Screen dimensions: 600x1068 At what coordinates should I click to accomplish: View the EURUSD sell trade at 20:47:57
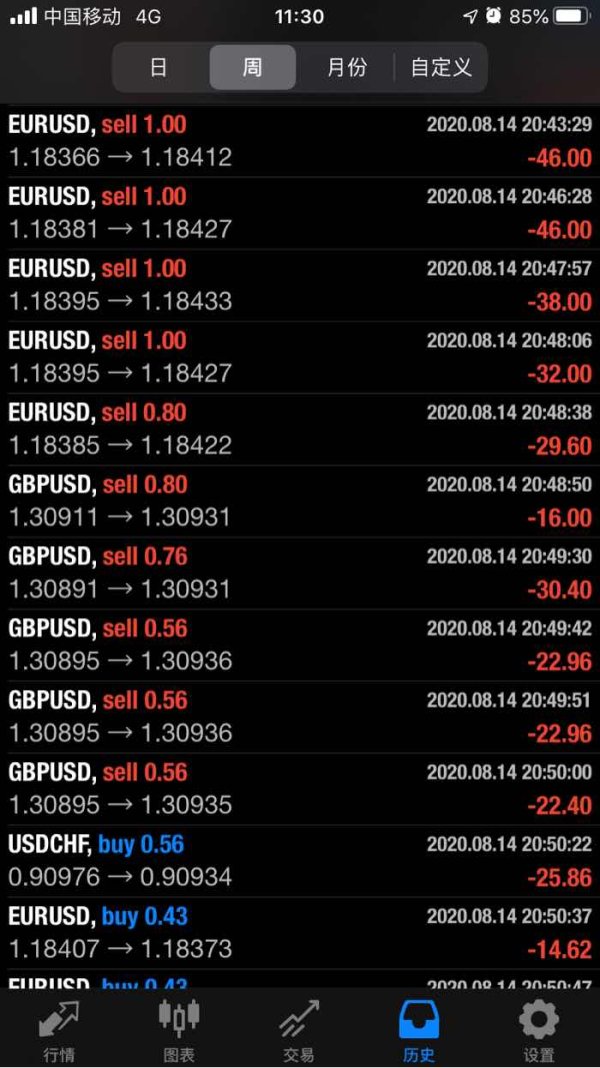[300, 285]
